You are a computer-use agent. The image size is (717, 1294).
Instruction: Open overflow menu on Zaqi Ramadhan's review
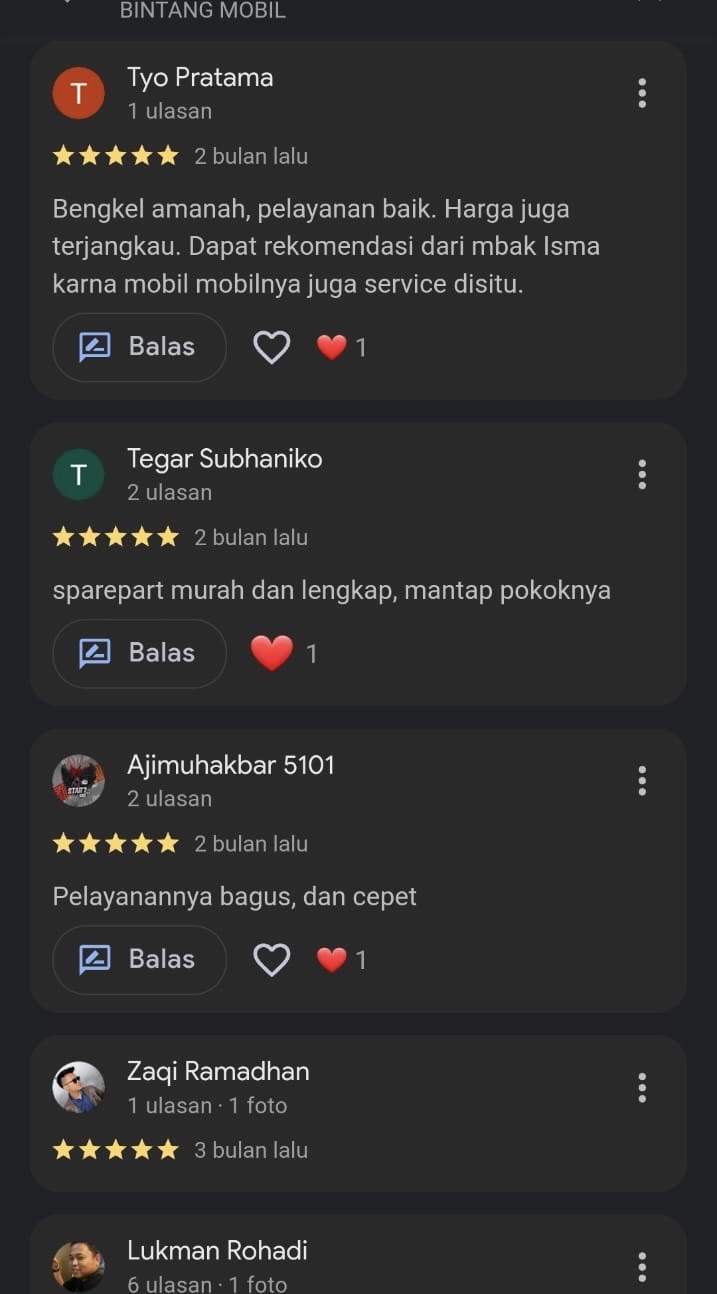click(x=642, y=1087)
